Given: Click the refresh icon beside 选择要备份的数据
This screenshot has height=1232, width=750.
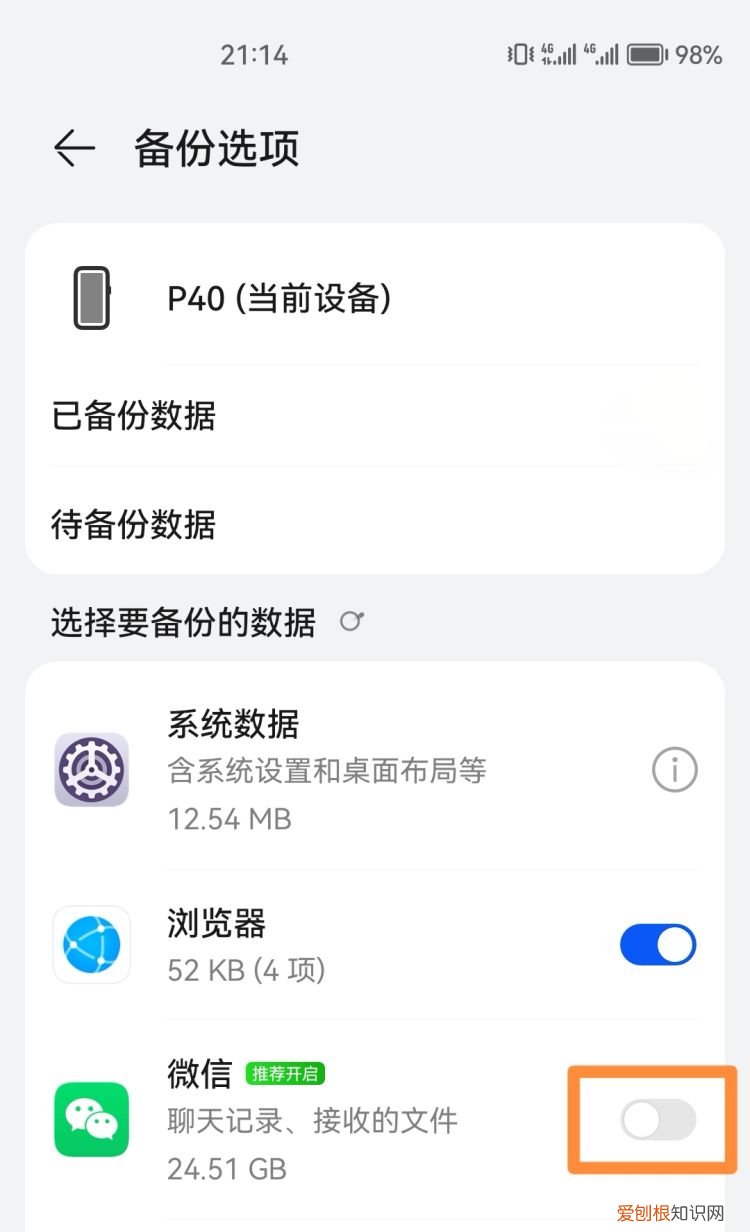Looking at the screenshot, I should (x=351, y=622).
